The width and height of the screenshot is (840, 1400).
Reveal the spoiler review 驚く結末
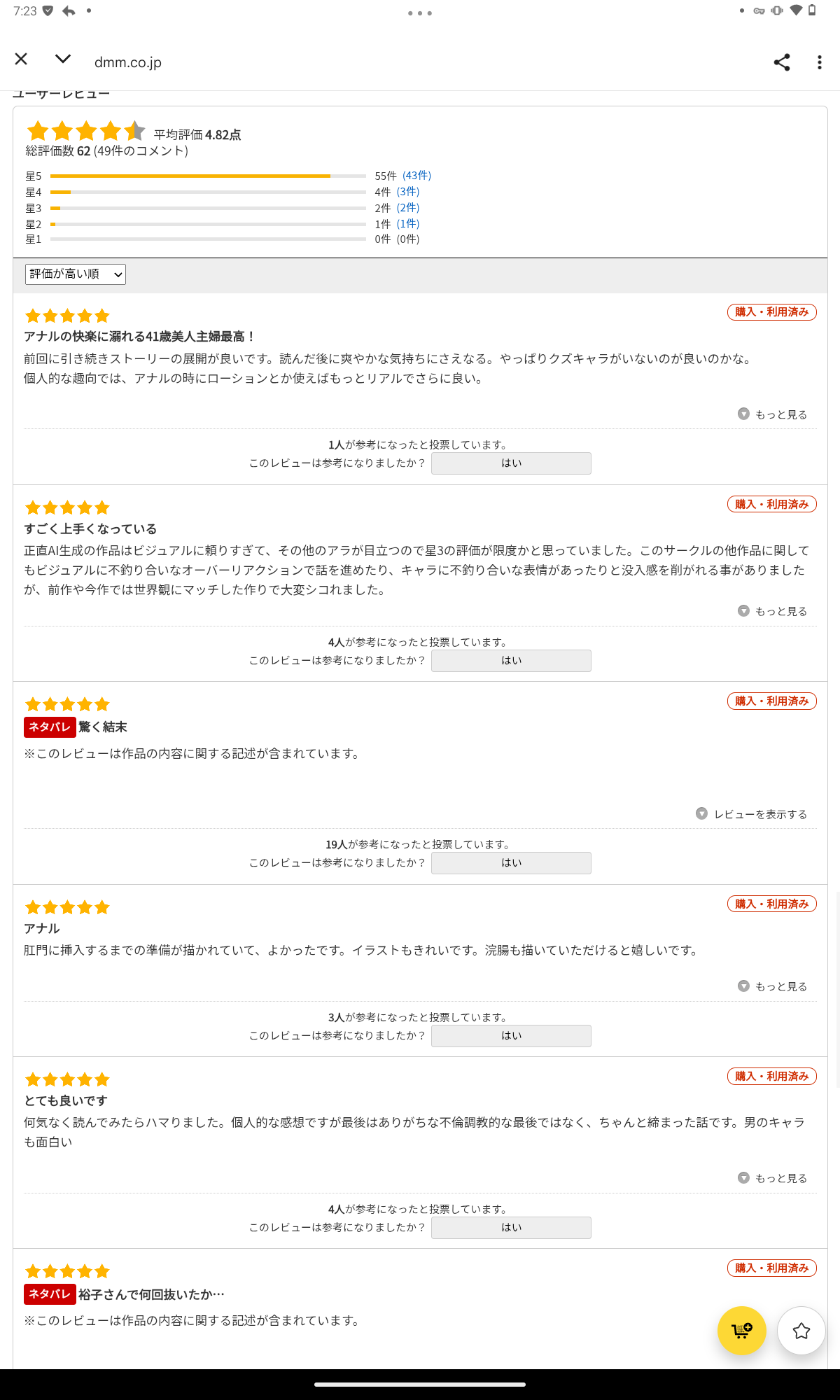pyautogui.click(x=752, y=814)
